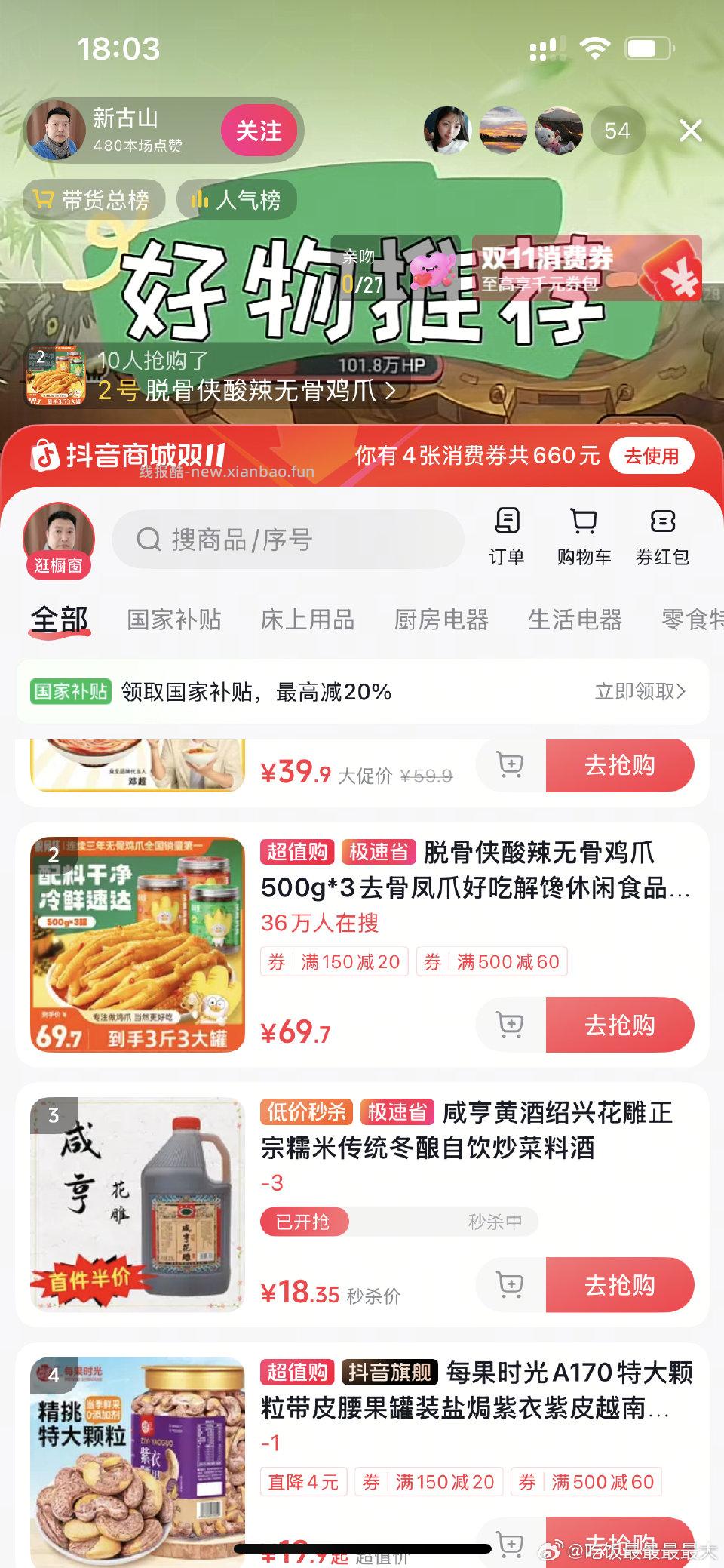
Task: Add 咸亨黄酒 to cart via cart icon
Action: (x=511, y=1285)
